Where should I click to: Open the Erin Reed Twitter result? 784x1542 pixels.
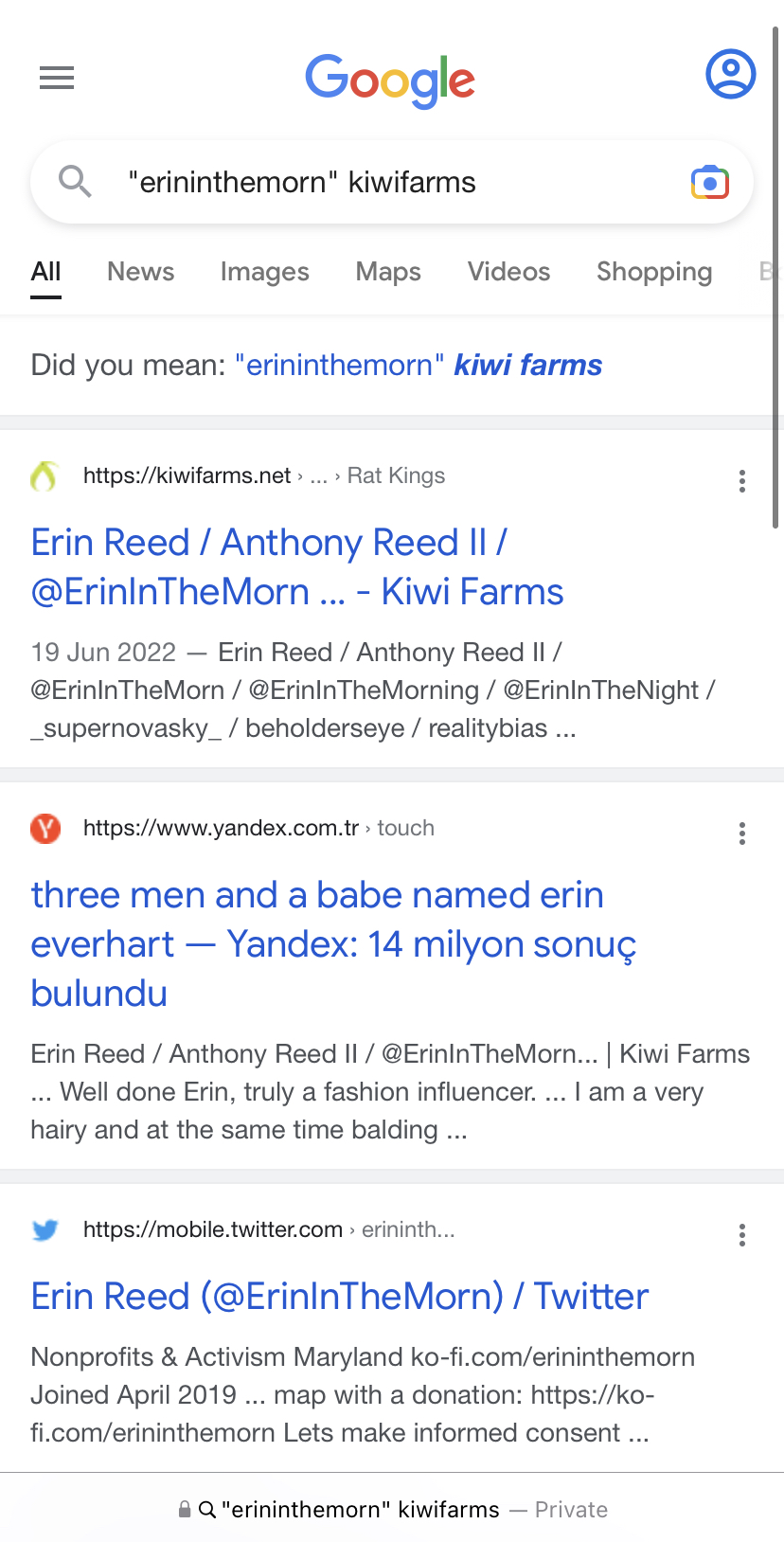click(x=340, y=1297)
